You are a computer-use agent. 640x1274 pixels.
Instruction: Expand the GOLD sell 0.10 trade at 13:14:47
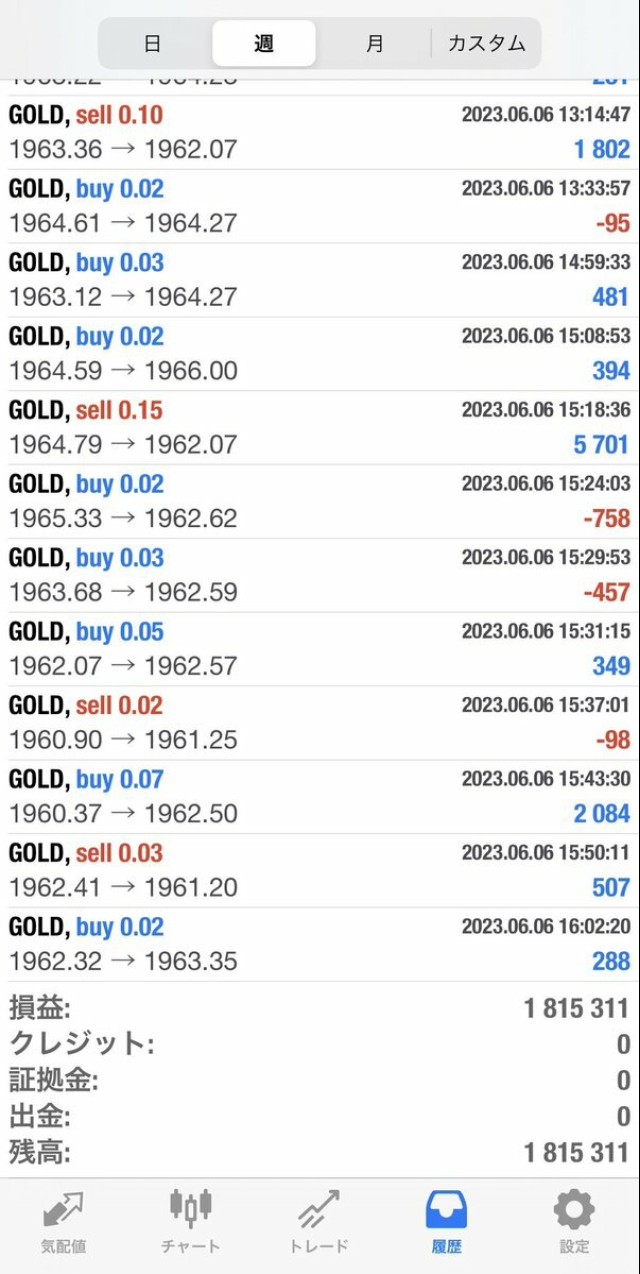click(320, 133)
